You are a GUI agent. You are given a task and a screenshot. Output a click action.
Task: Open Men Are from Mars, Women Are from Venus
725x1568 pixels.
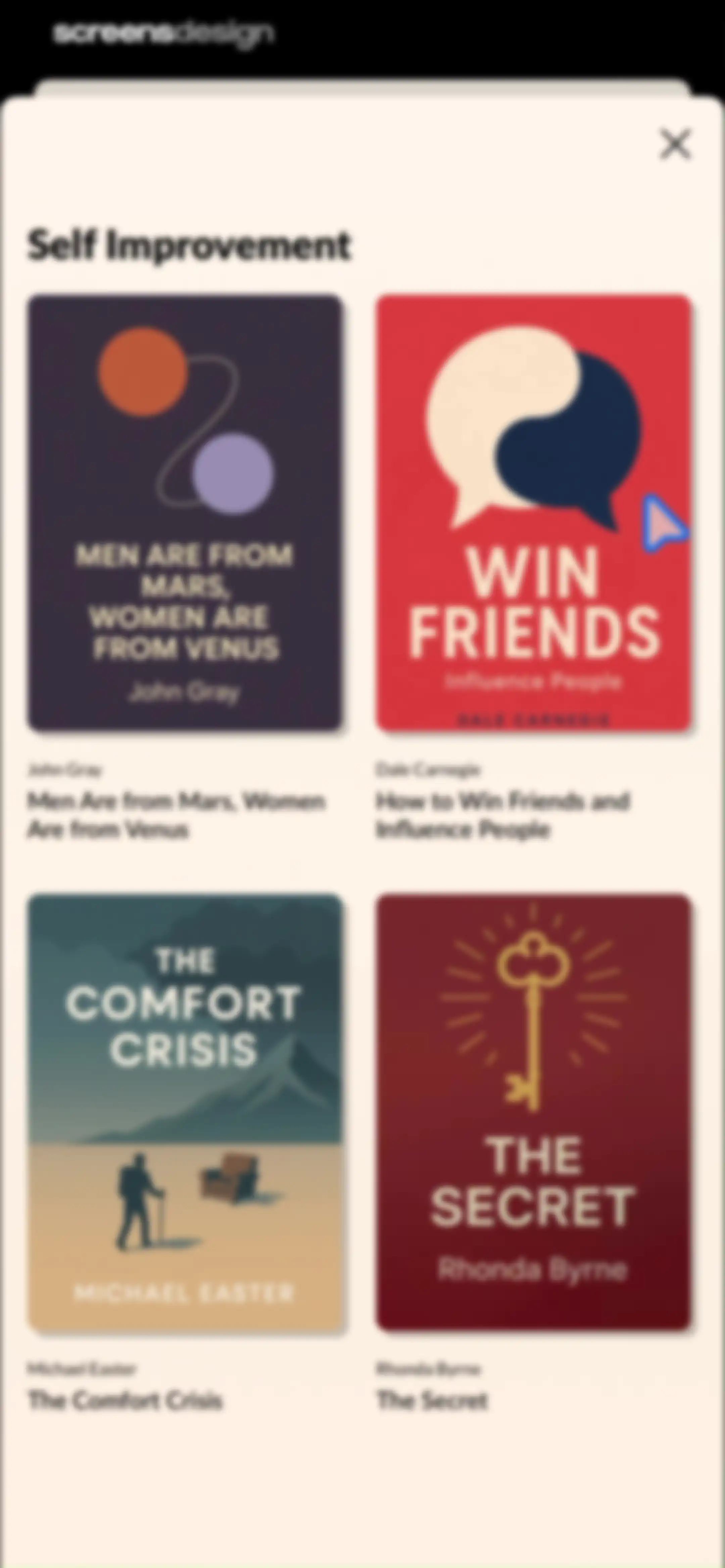[185, 513]
